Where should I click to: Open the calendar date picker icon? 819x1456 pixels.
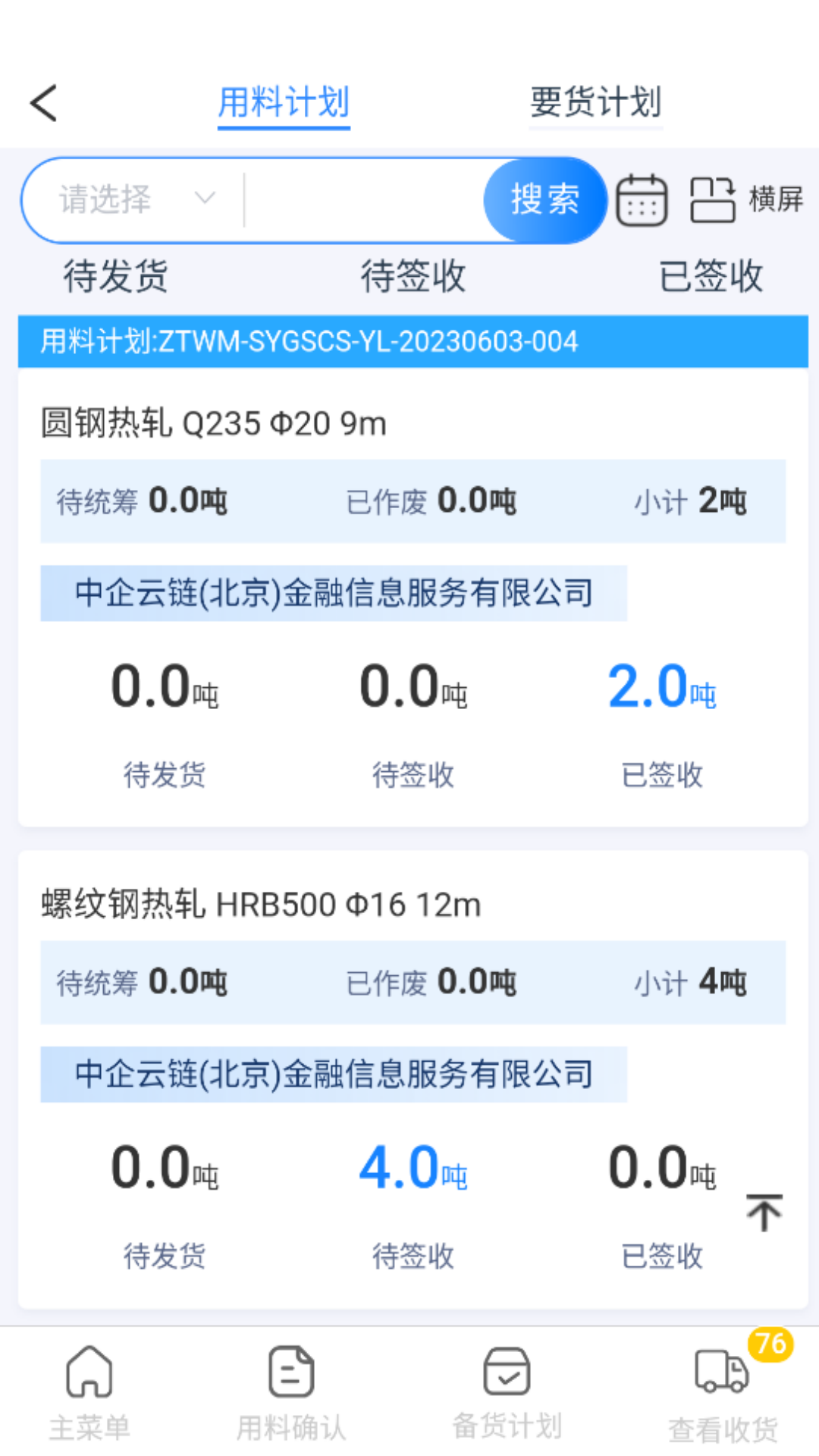(x=642, y=199)
